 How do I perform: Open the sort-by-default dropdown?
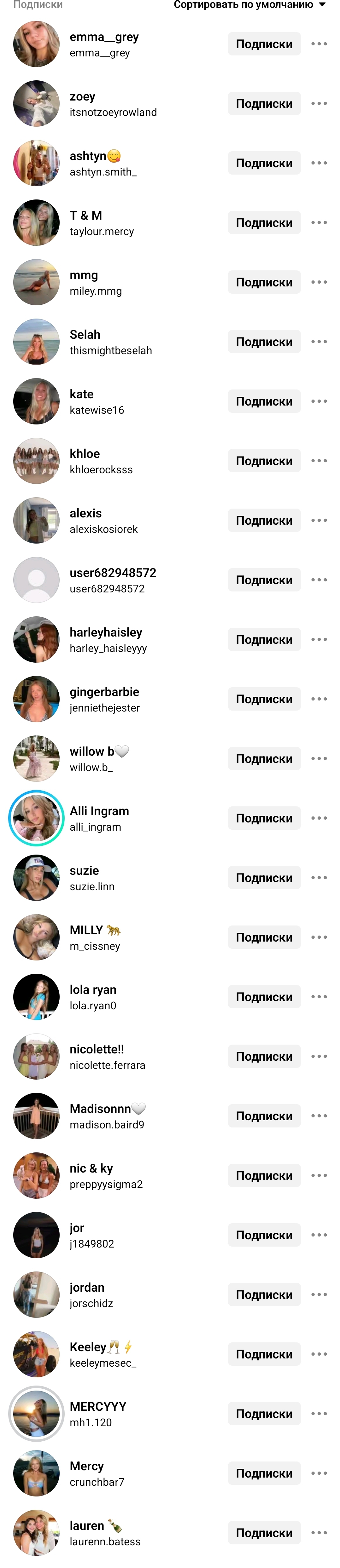tap(249, 5)
